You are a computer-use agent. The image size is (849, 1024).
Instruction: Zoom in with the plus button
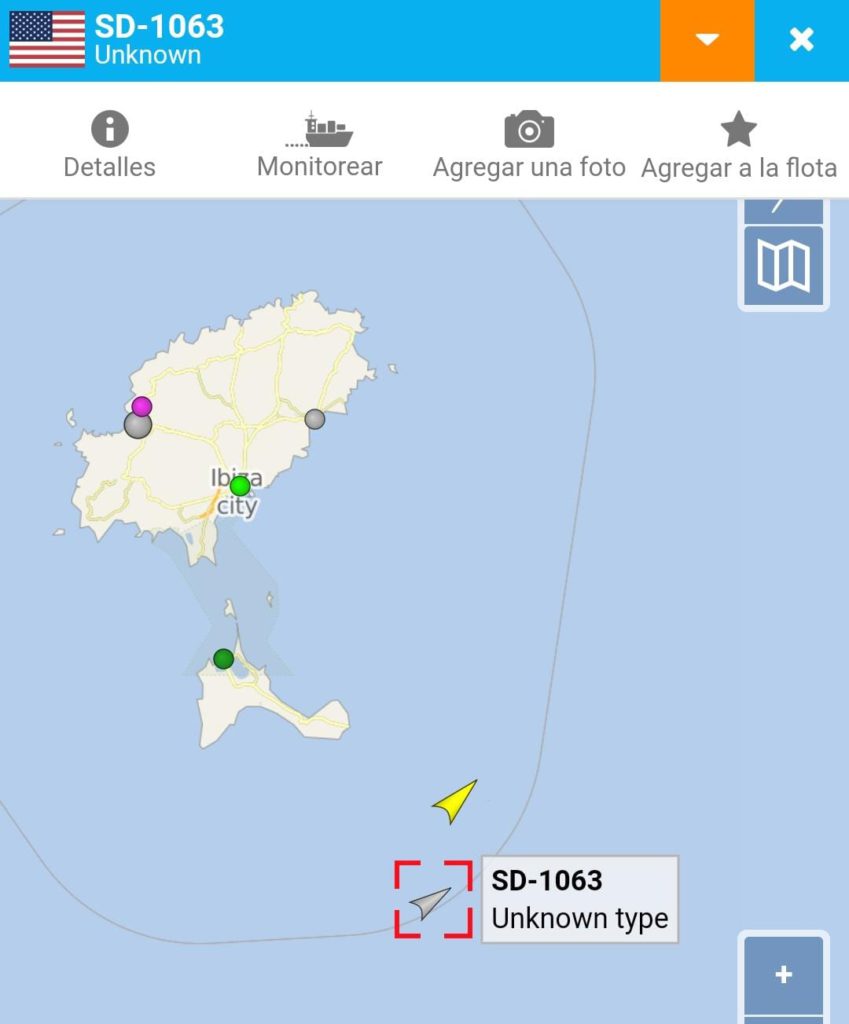[783, 975]
